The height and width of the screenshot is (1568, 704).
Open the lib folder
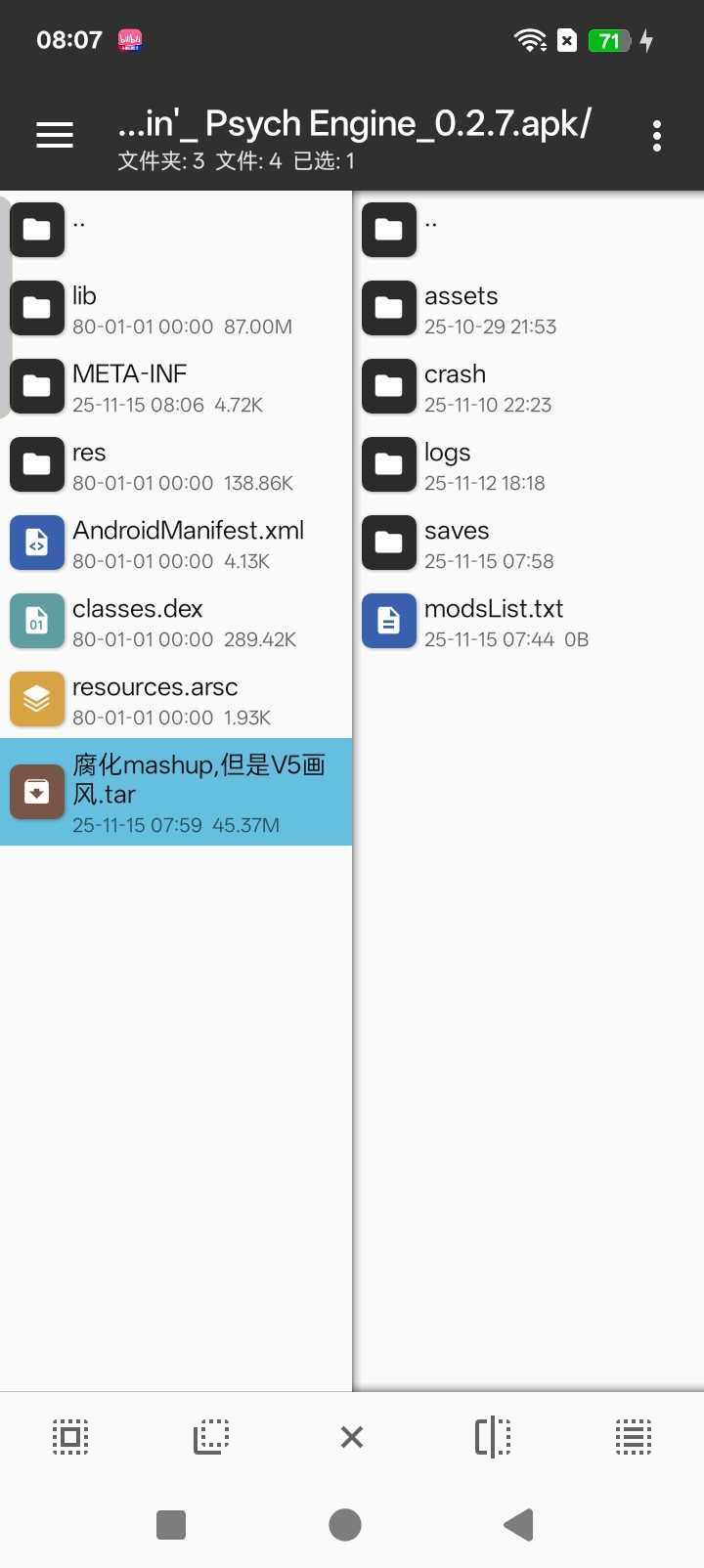point(176,309)
